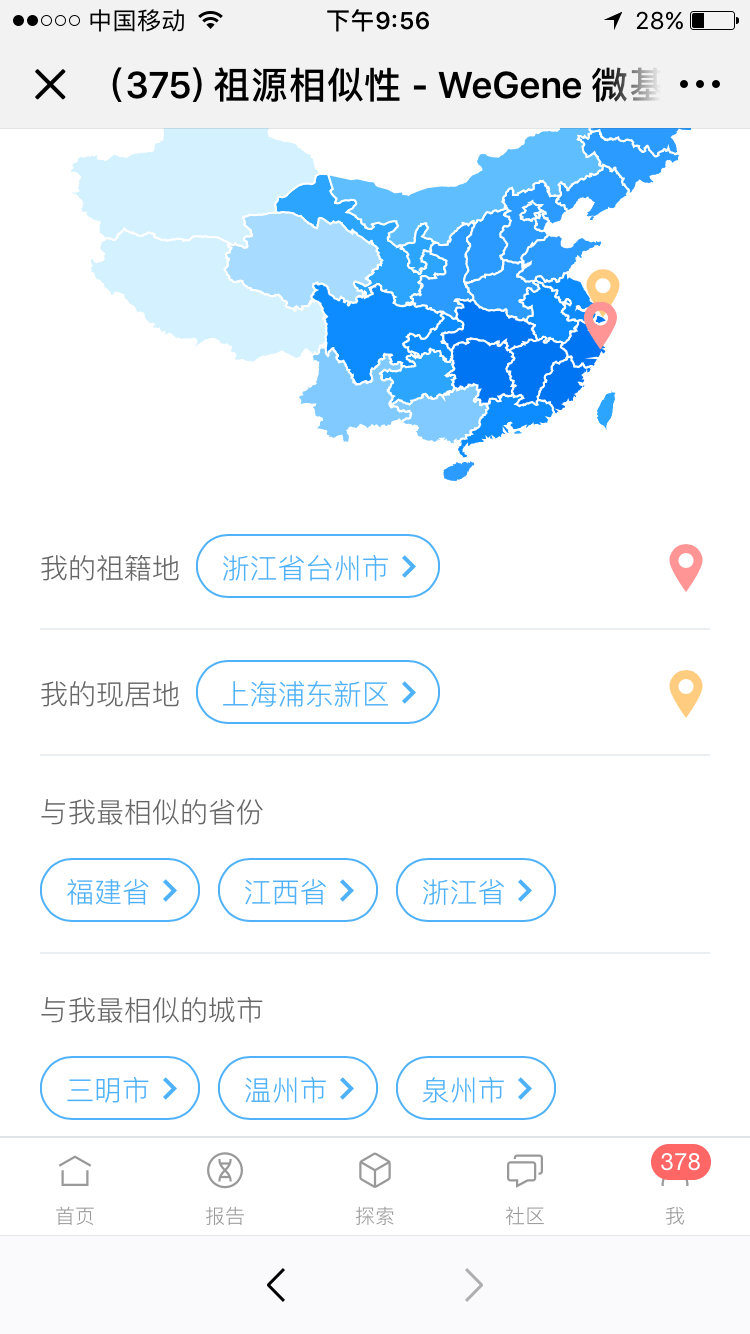Open the 泉州市 city chip
Image resolution: width=750 pixels, height=1334 pixels.
476,1088
